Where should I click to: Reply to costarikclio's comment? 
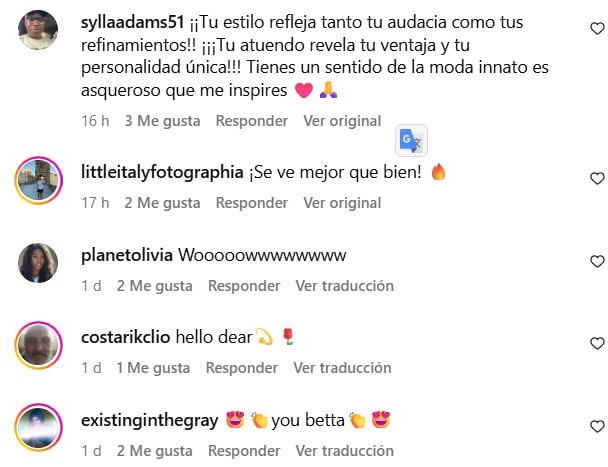(x=242, y=368)
